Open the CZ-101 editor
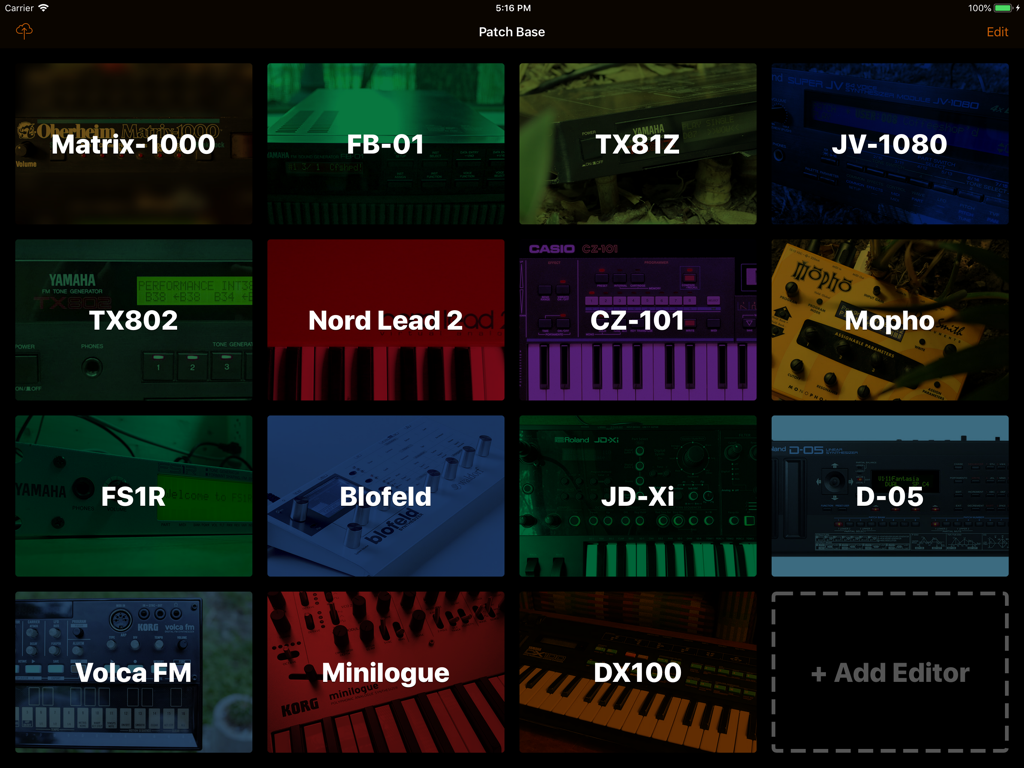1024x768 pixels. 637,320
